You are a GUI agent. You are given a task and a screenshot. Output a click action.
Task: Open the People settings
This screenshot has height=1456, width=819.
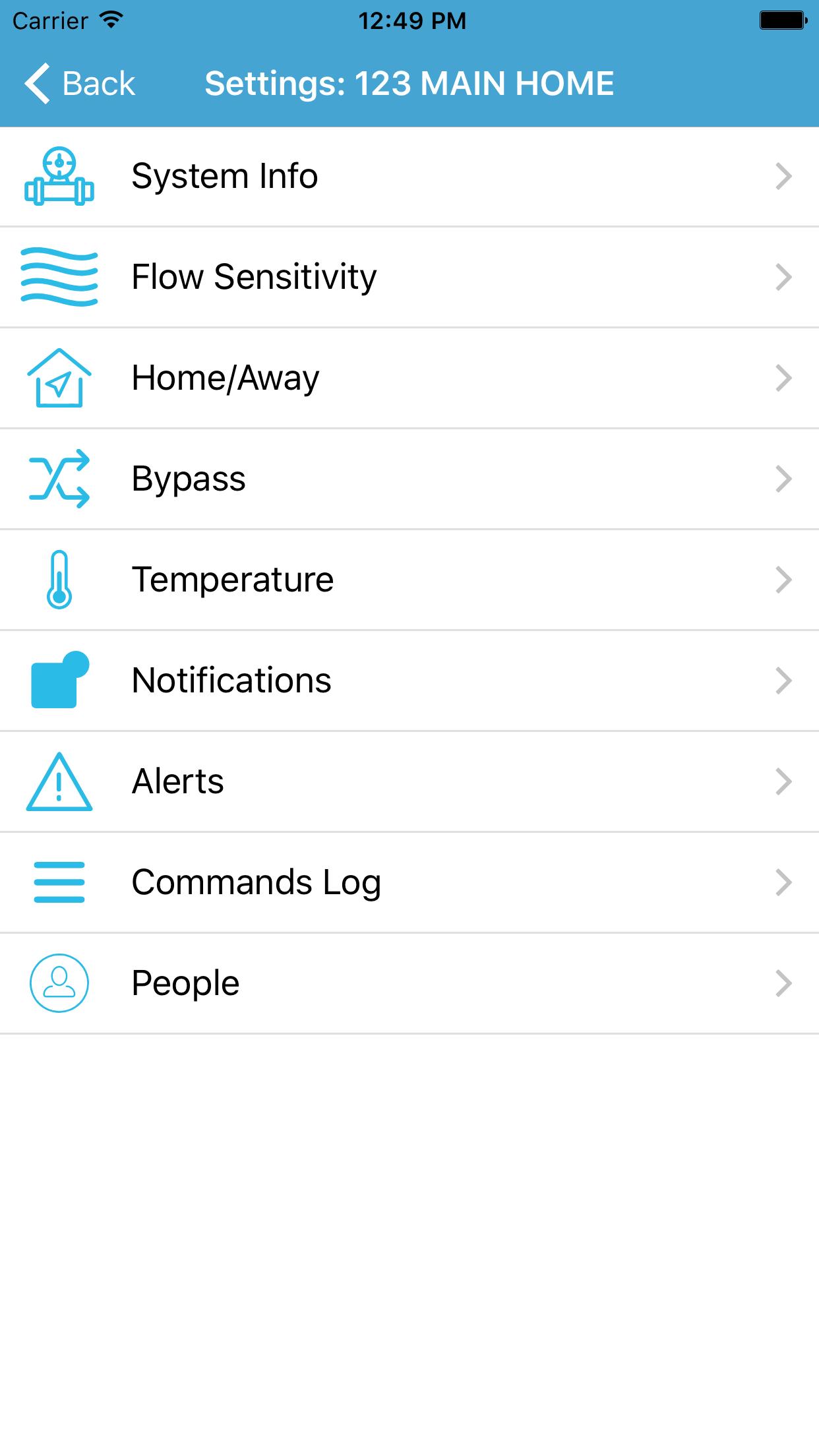coord(409,984)
